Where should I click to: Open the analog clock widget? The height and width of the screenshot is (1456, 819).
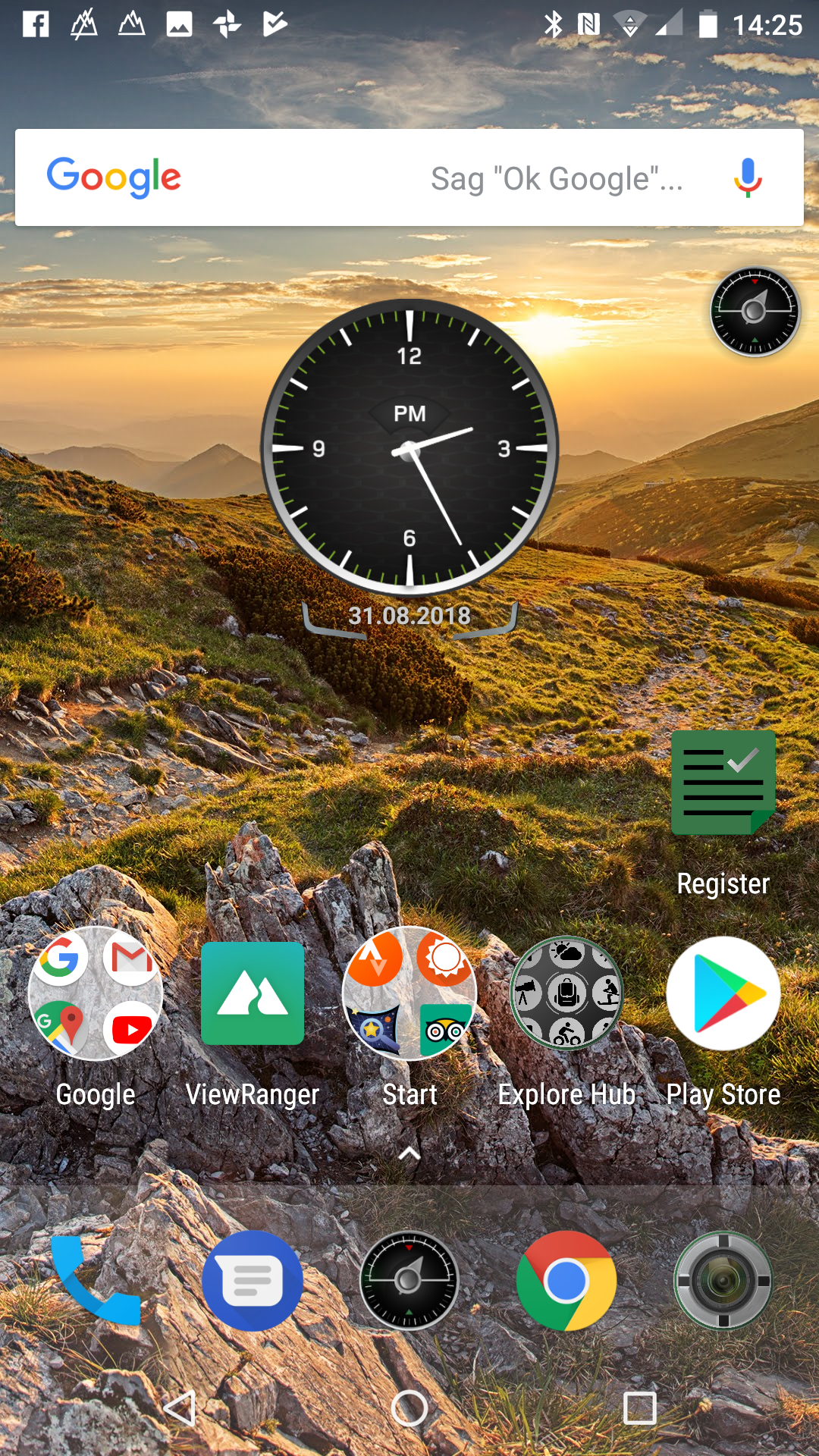[x=409, y=449]
